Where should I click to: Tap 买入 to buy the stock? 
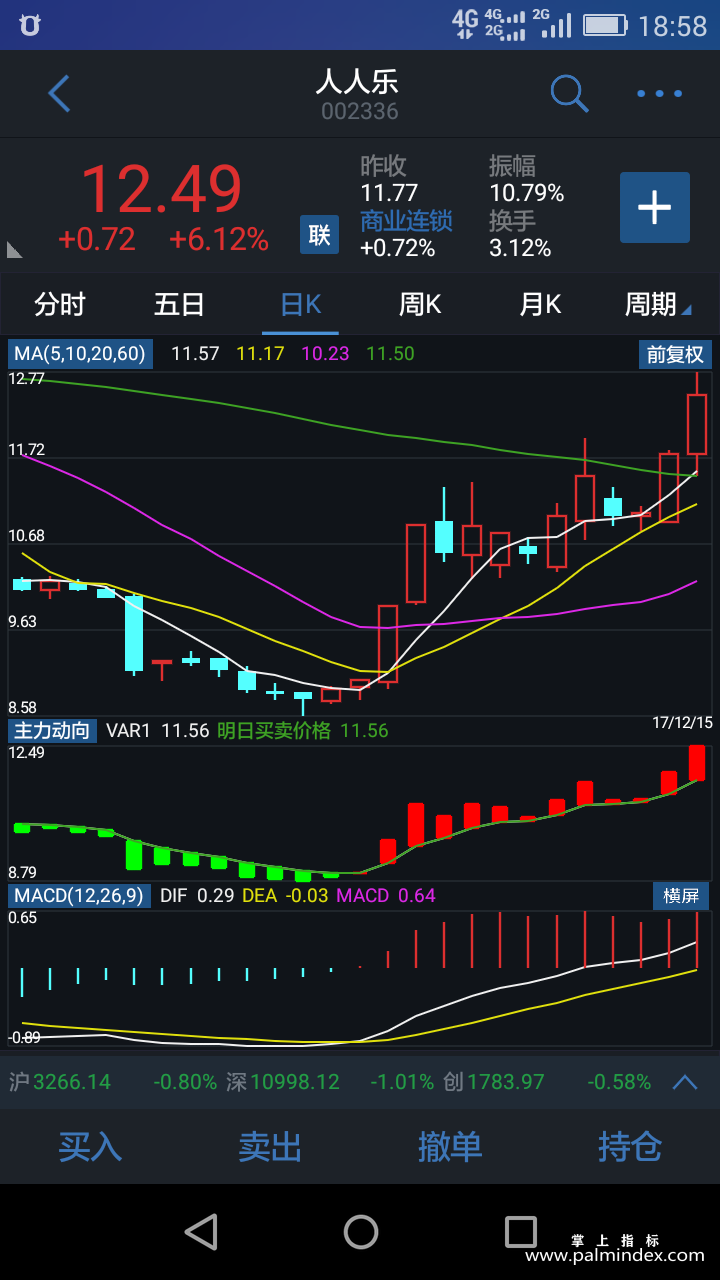[x=90, y=1146]
